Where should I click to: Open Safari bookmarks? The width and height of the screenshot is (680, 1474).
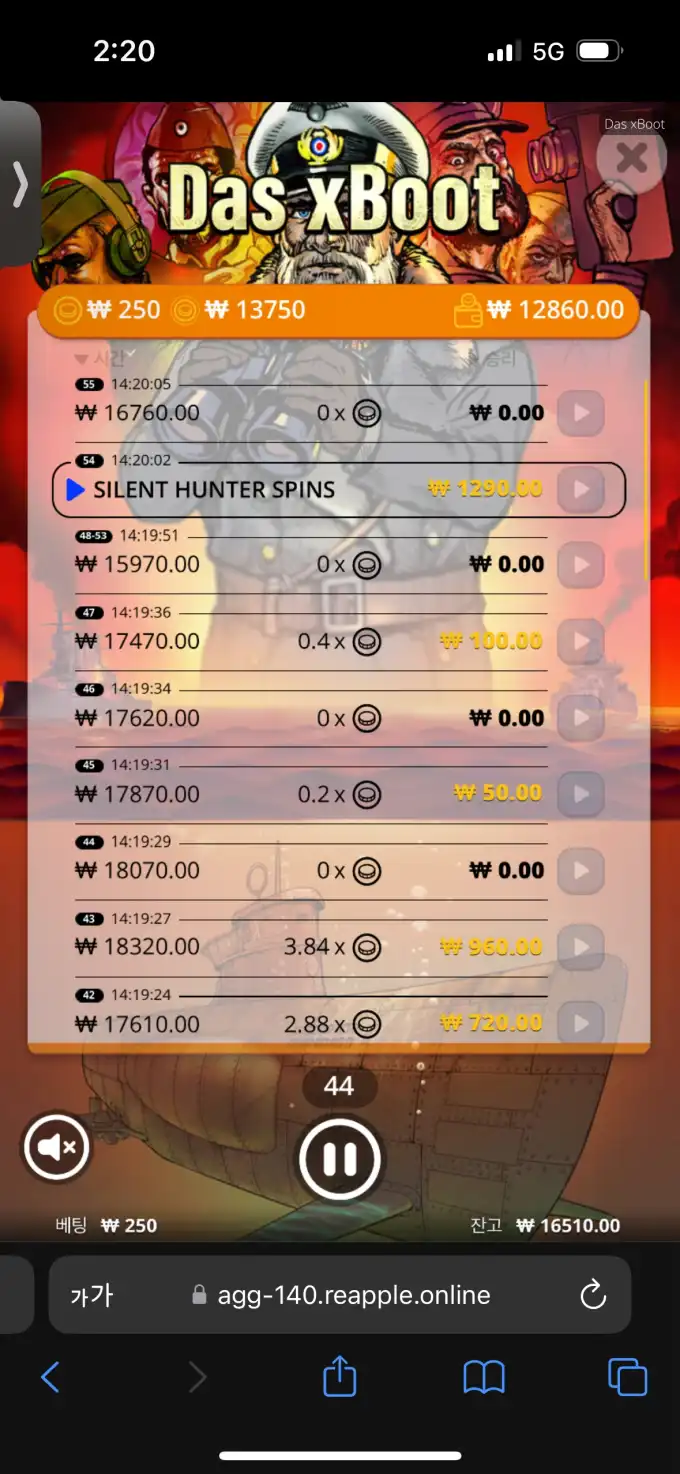click(x=484, y=1377)
